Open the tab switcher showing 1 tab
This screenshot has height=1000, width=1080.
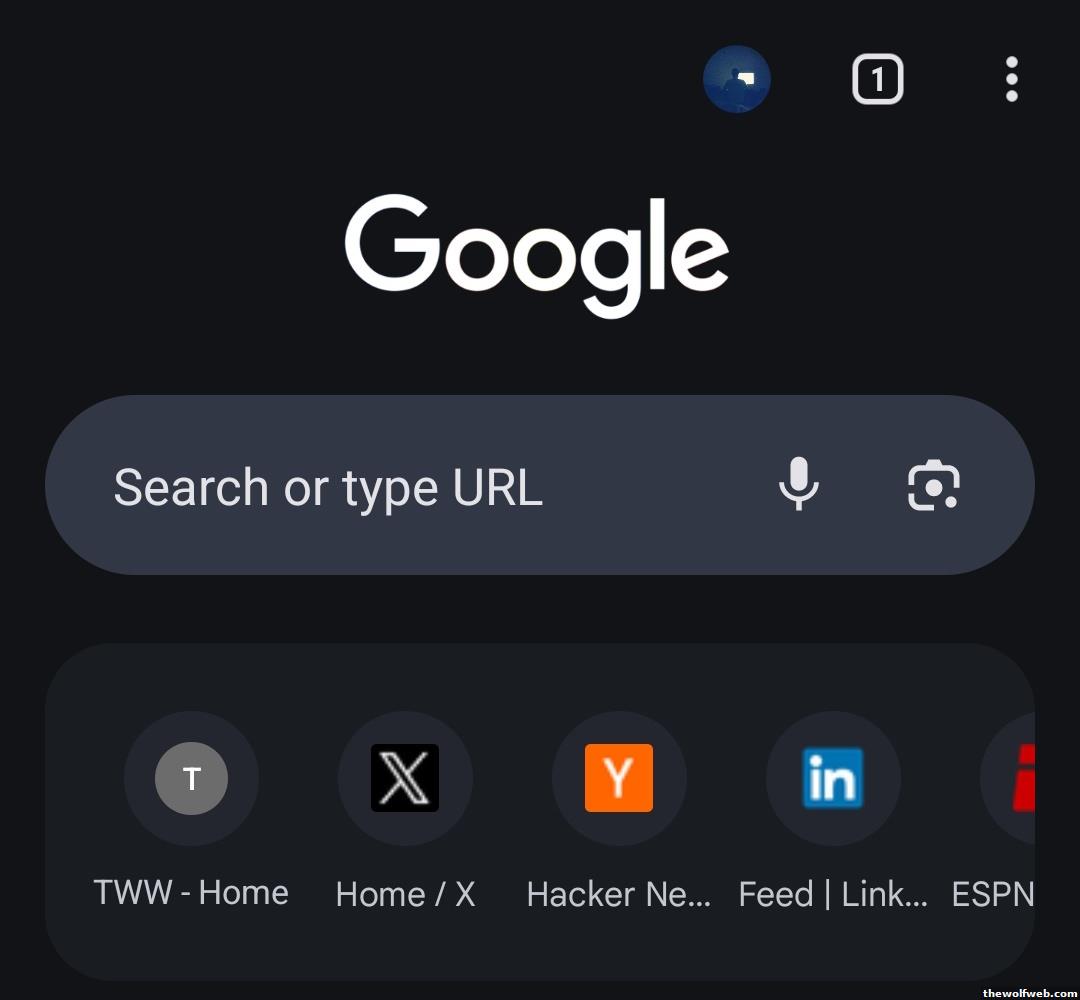(x=877, y=79)
